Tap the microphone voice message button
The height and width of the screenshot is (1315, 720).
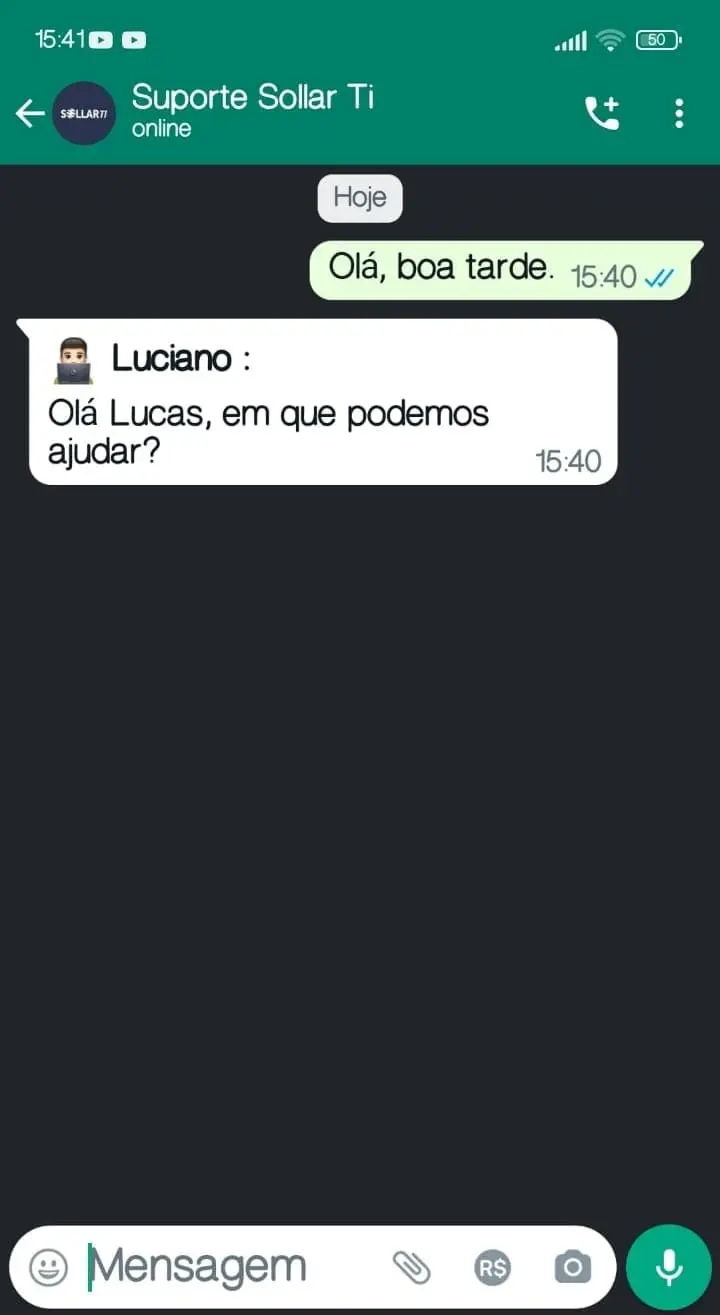668,1267
